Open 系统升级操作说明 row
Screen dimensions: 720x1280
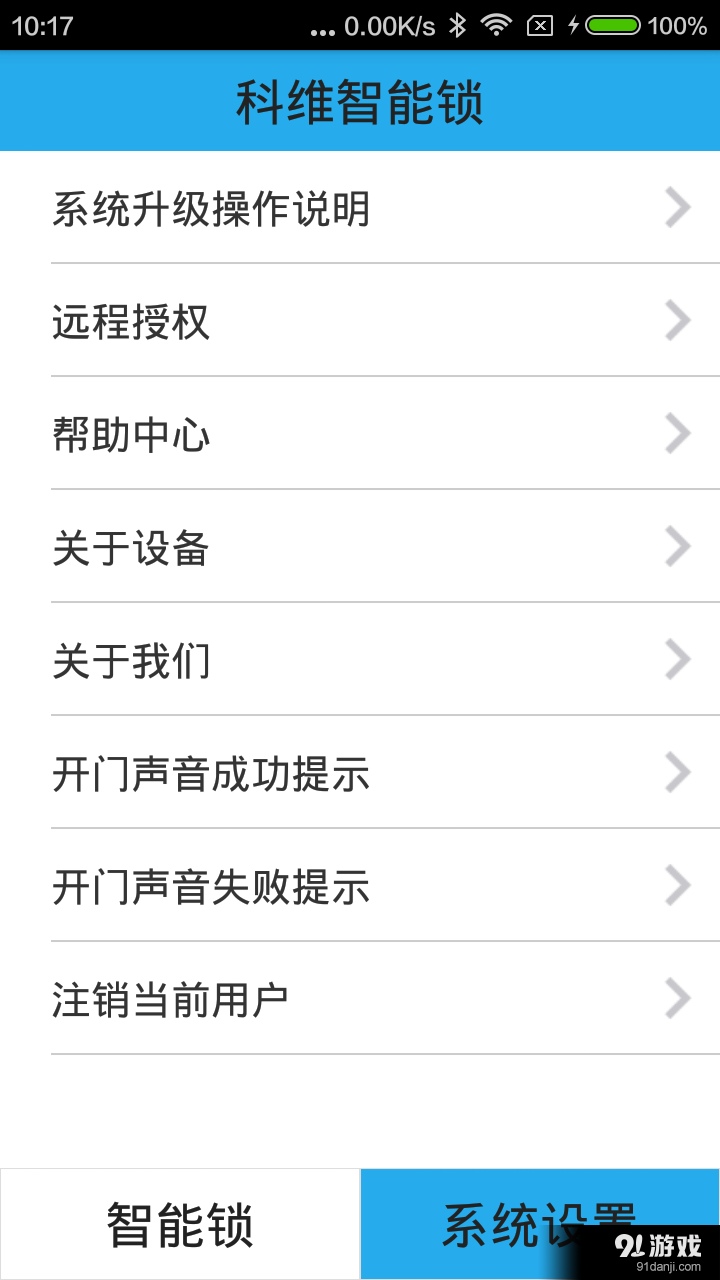[x=360, y=209]
